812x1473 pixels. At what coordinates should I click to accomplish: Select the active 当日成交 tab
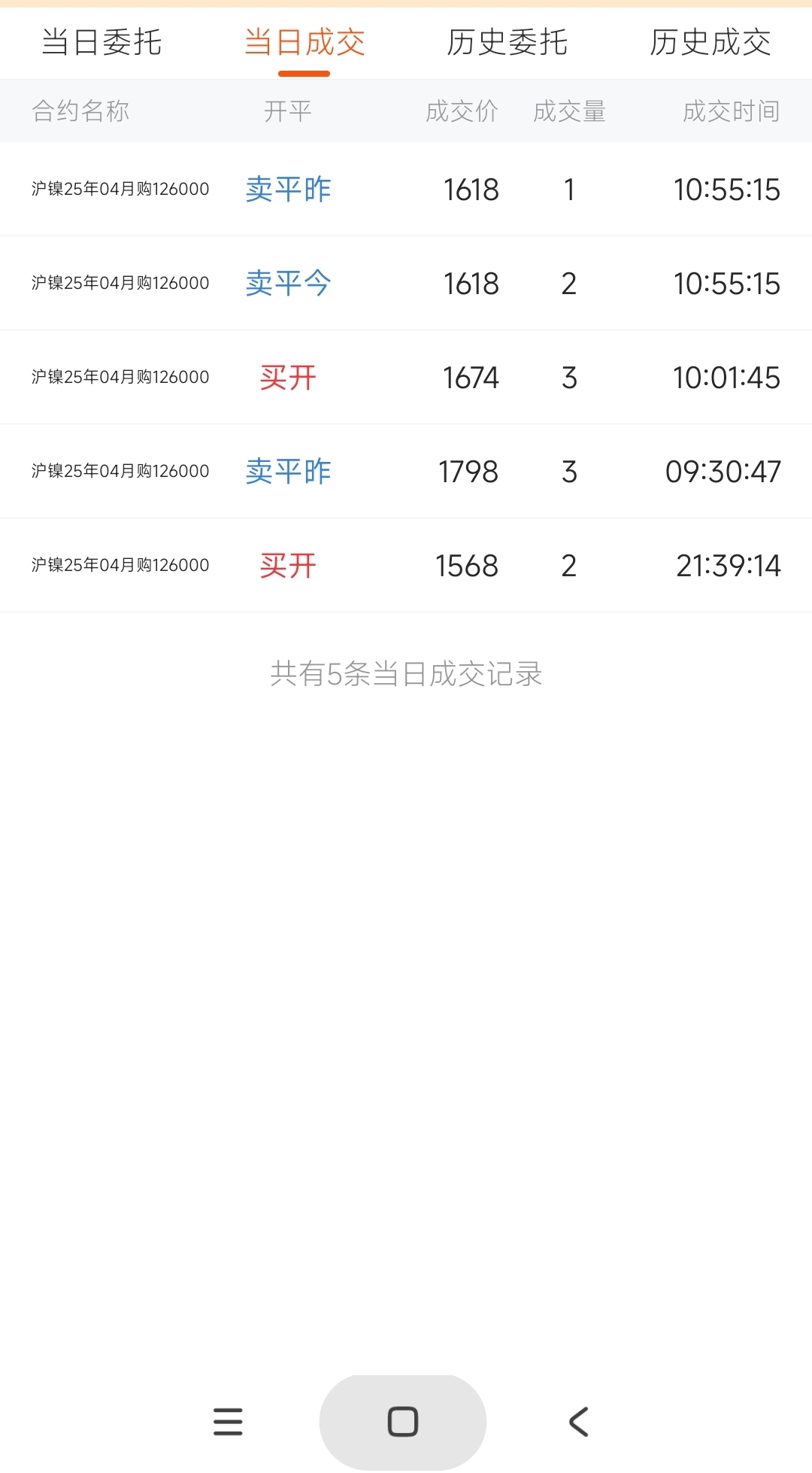click(304, 43)
